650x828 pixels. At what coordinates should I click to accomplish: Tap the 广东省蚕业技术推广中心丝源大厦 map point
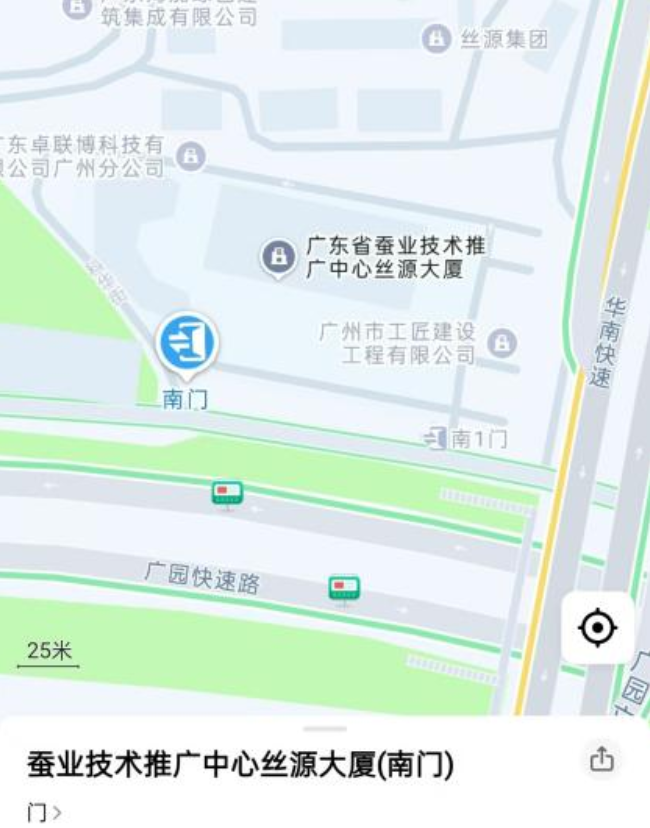click(x=279, y=257)
